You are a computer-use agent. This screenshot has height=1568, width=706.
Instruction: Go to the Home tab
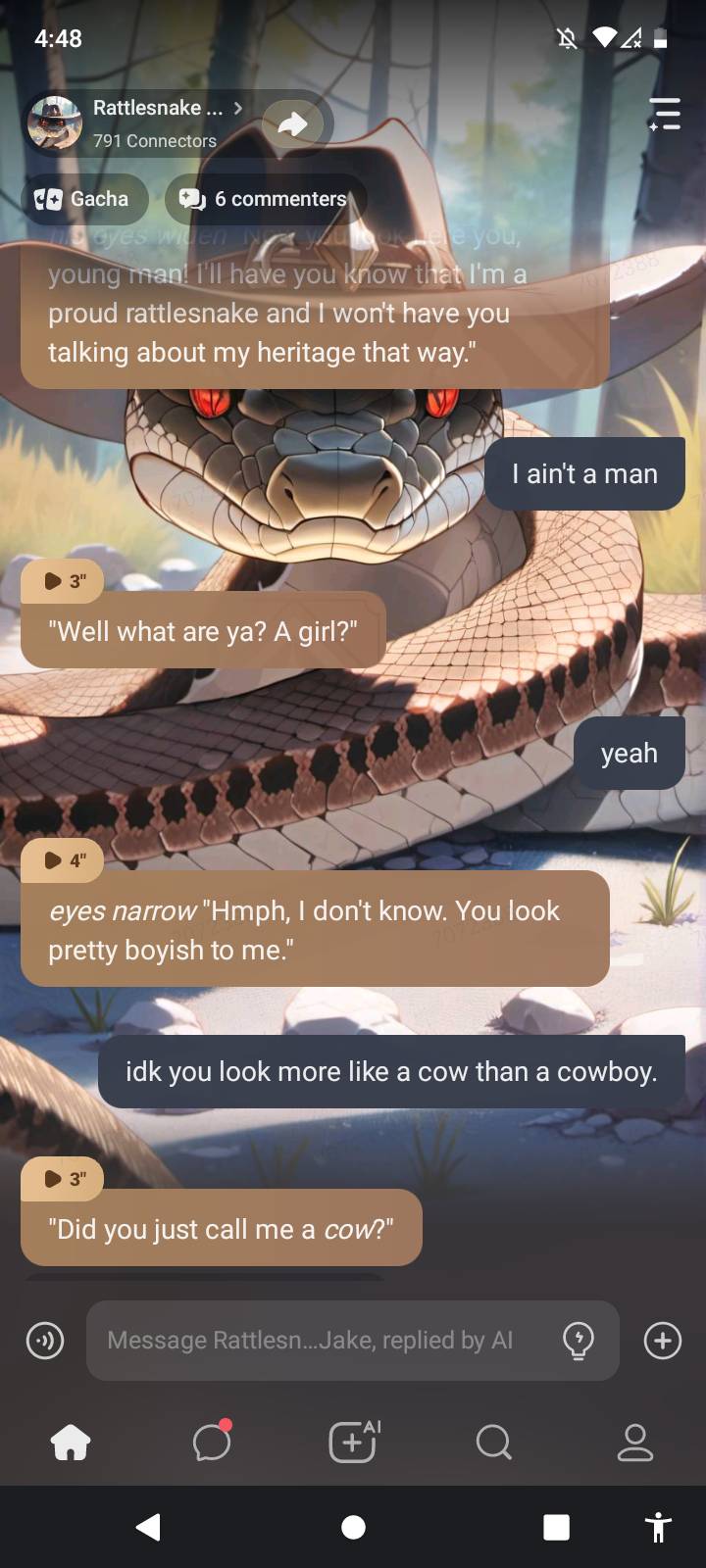point(71,1442)
